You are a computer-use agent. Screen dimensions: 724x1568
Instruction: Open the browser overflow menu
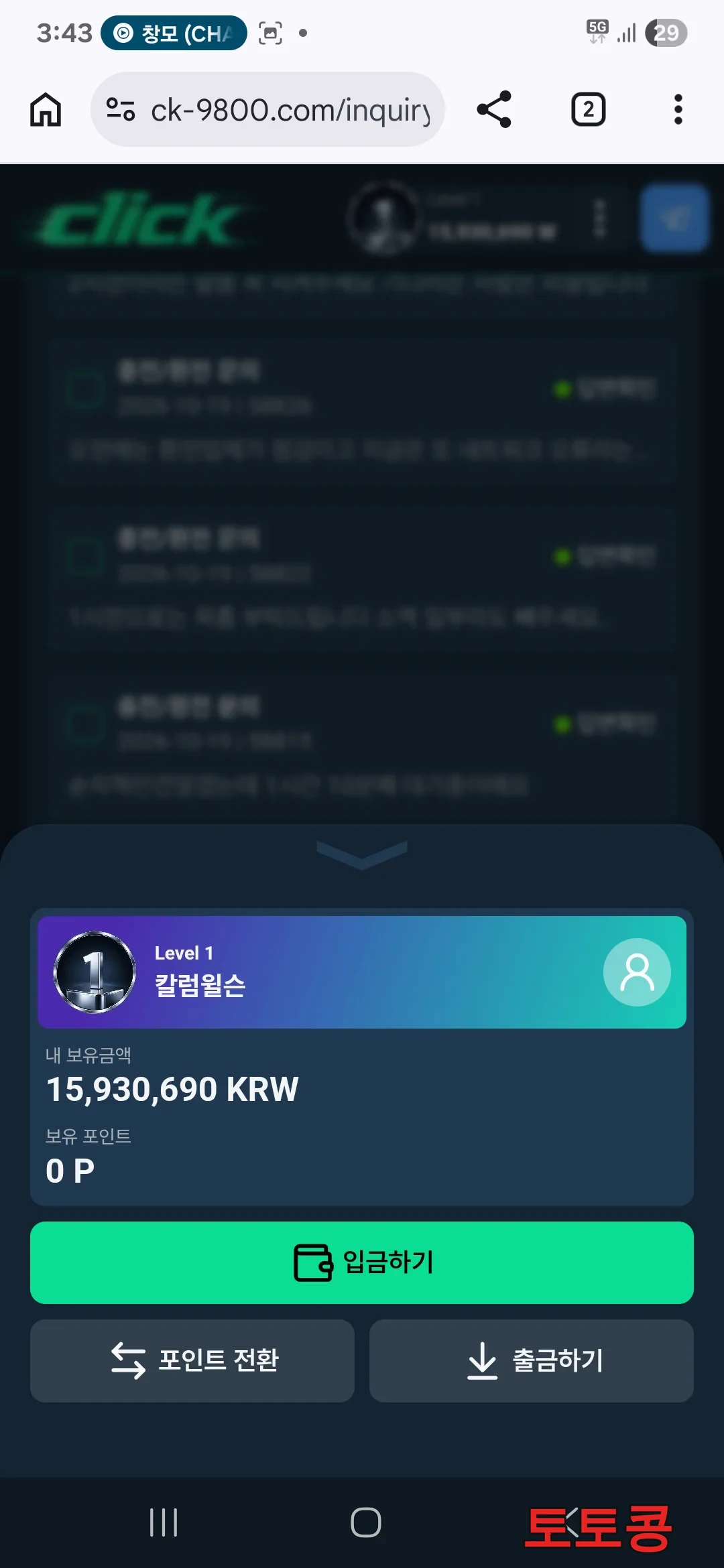pos(678,109)
